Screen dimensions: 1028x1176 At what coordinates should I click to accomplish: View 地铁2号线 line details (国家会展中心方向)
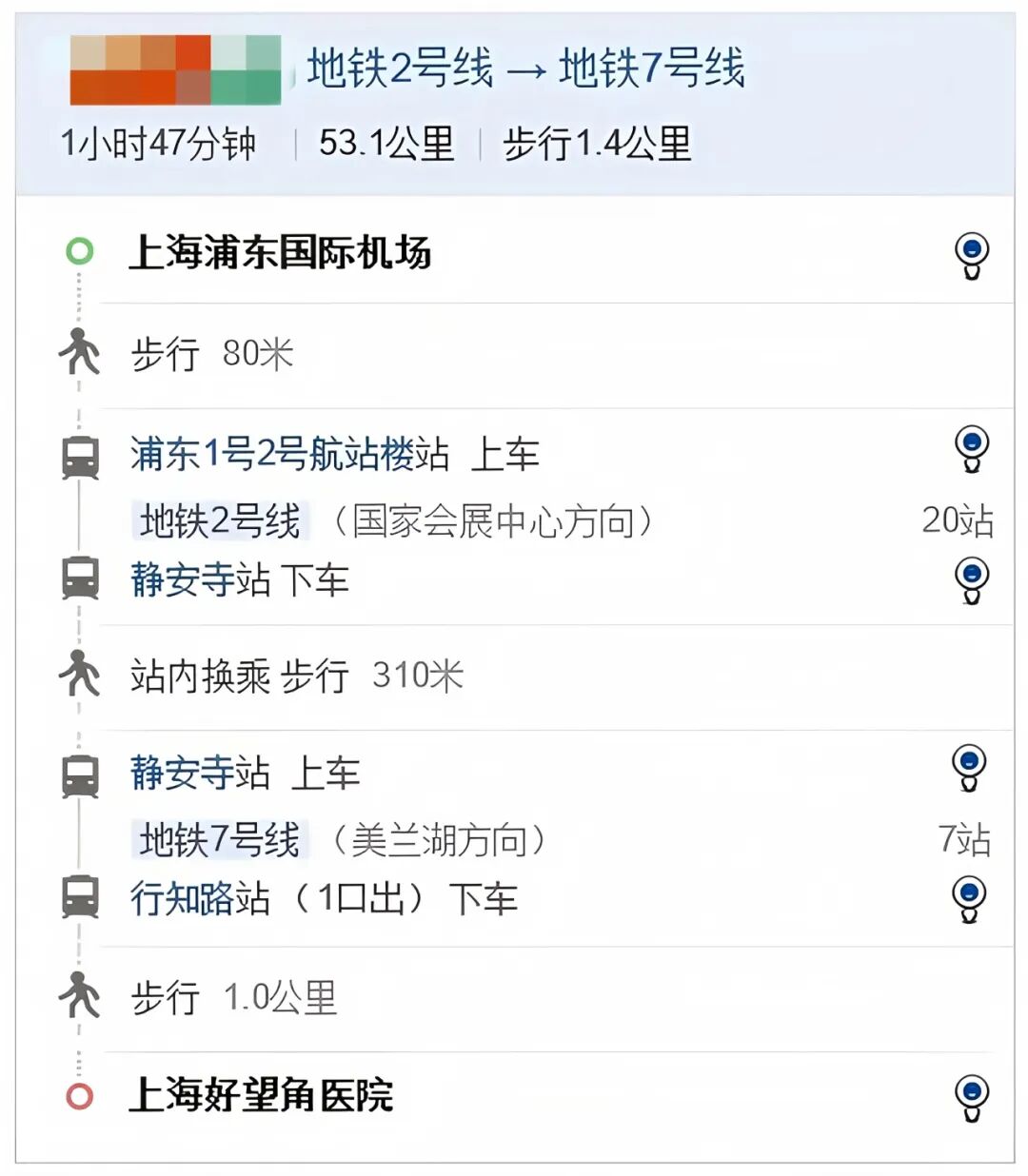(220, 521)
